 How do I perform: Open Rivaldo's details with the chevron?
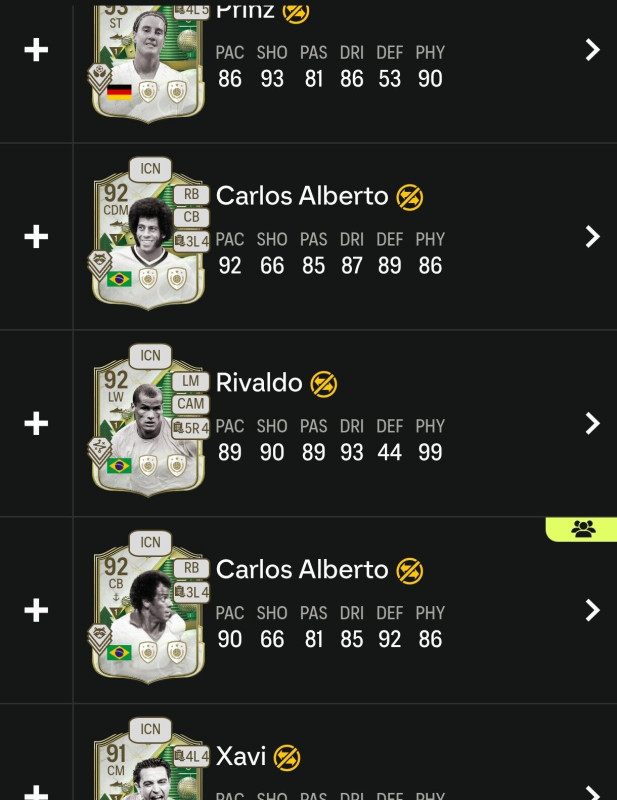(592, 423)
